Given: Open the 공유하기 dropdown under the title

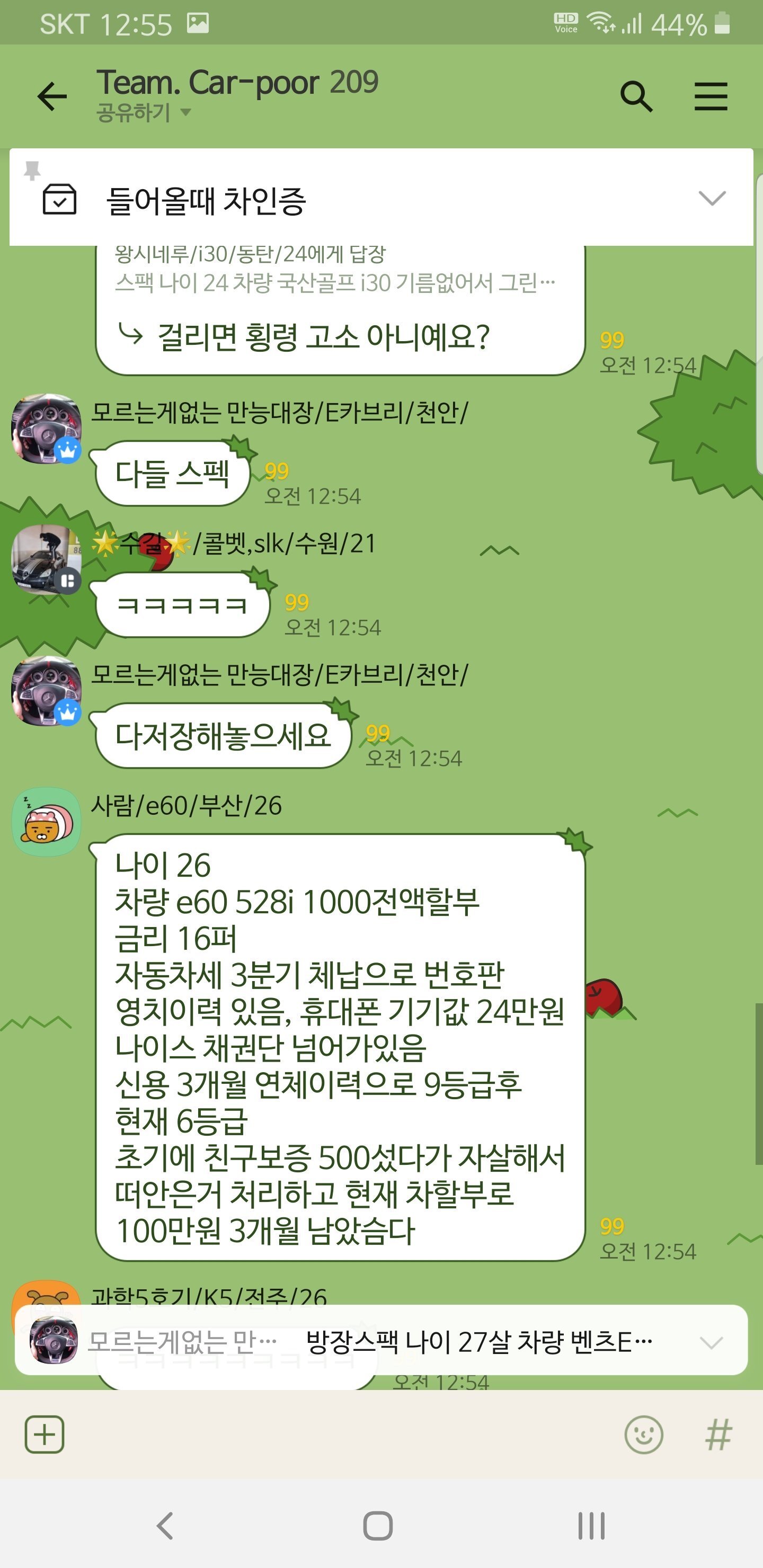Looking at the screenshot, I should point(144,113).
